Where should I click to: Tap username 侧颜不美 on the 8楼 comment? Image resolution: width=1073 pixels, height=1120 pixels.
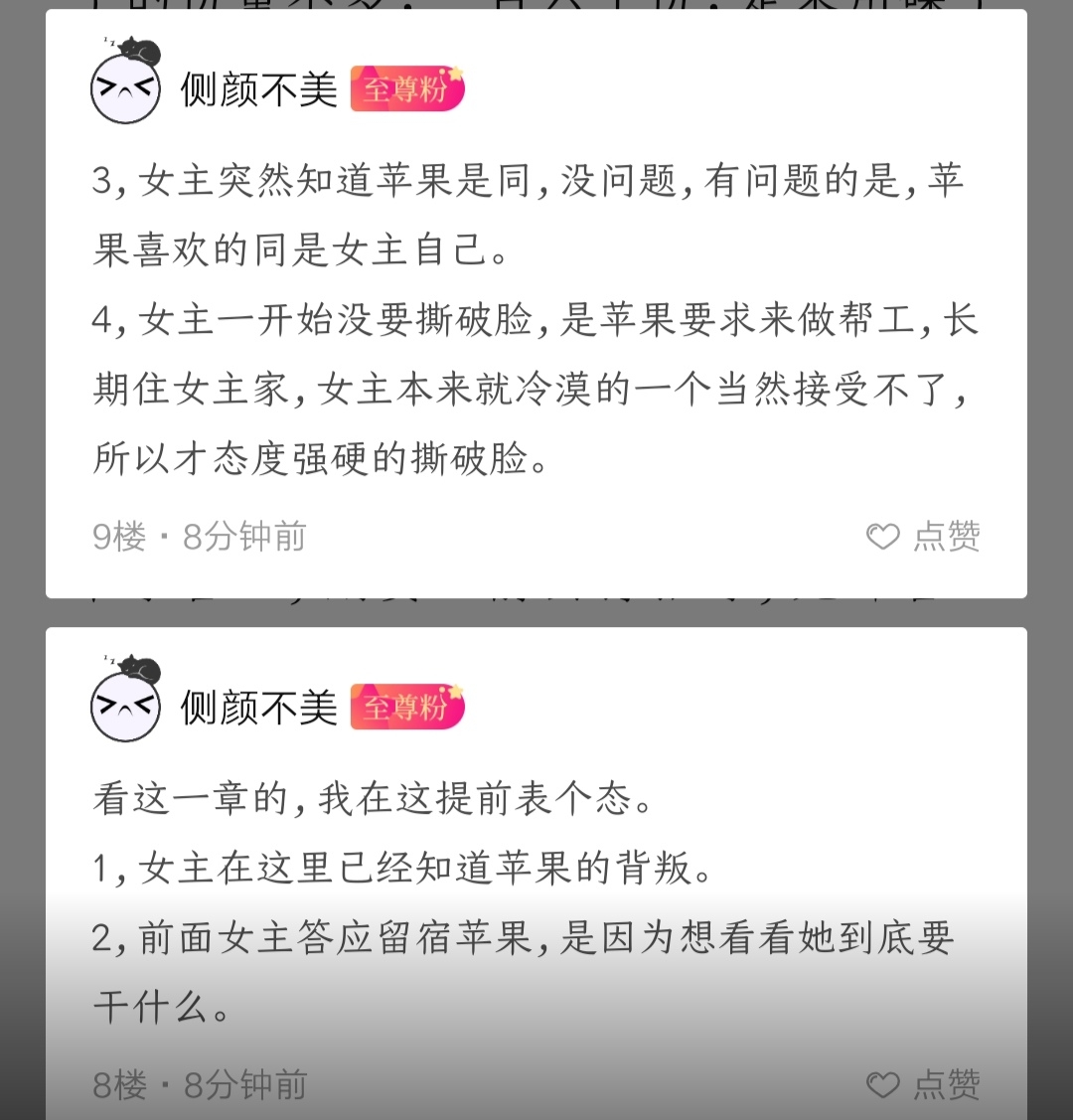[259, 708]
